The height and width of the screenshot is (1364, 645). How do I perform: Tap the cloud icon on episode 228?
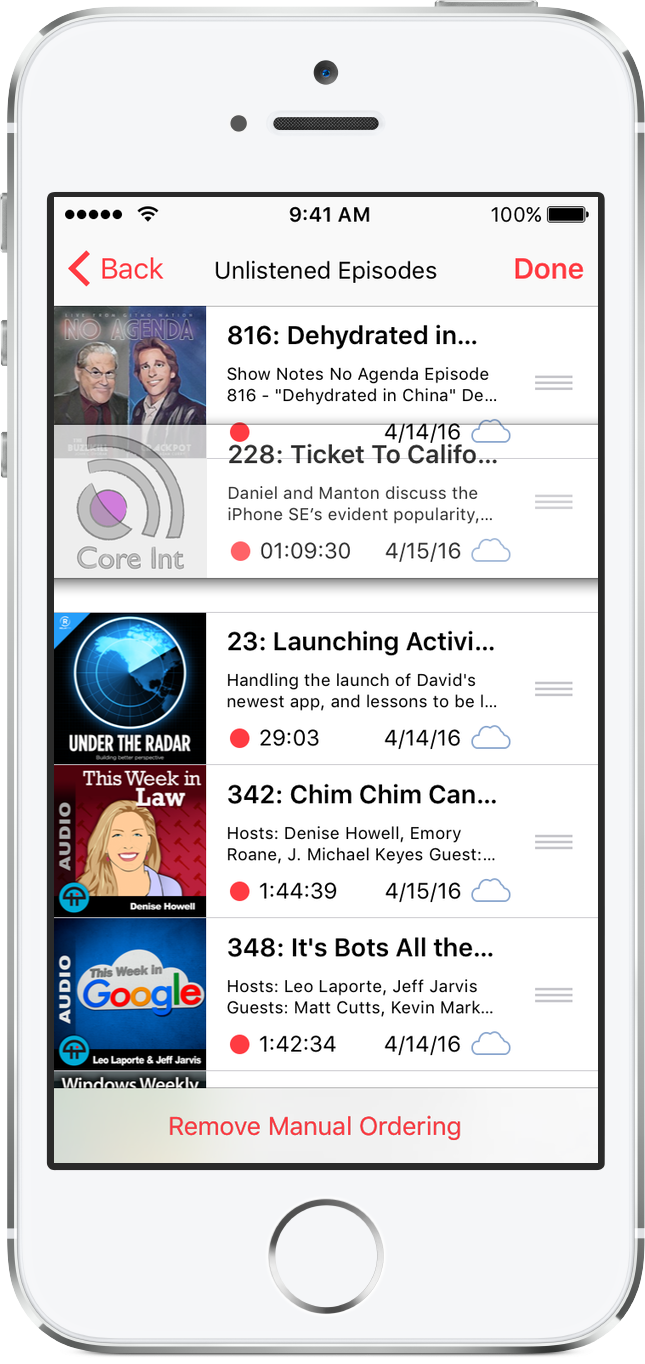click(x=491, y=551)
